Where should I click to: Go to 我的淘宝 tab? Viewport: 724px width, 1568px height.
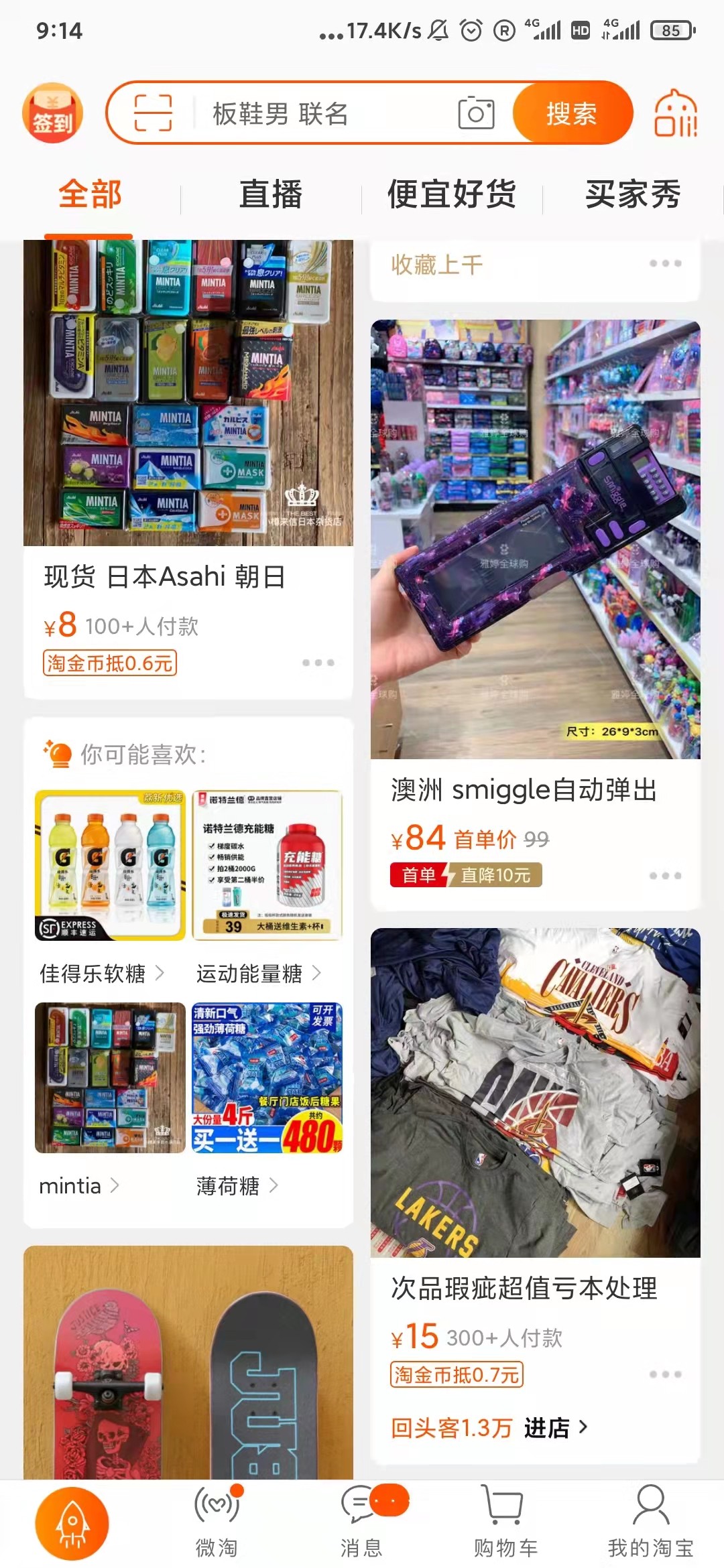[x=650, y=1521]
